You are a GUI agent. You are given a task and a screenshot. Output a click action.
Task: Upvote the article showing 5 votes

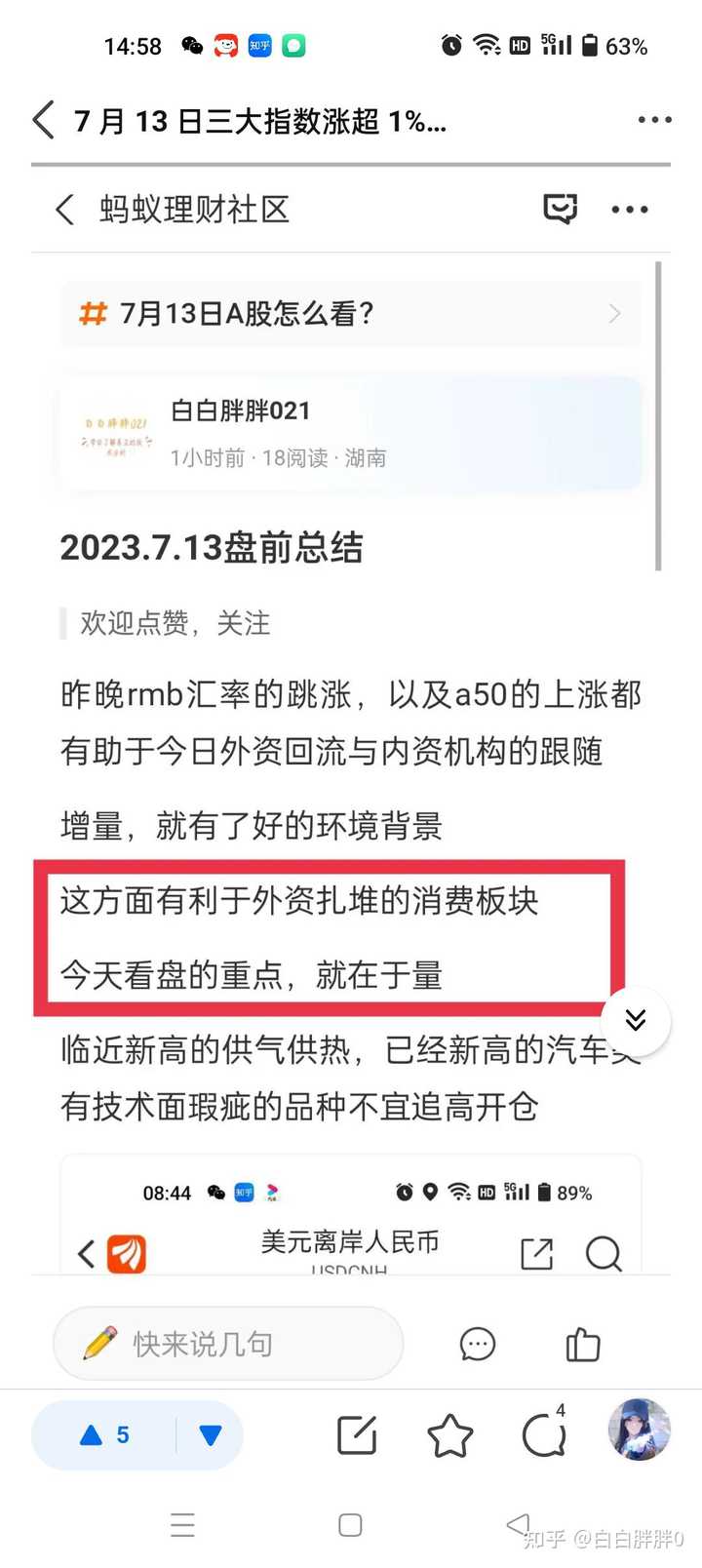[x=104, y=1435]
